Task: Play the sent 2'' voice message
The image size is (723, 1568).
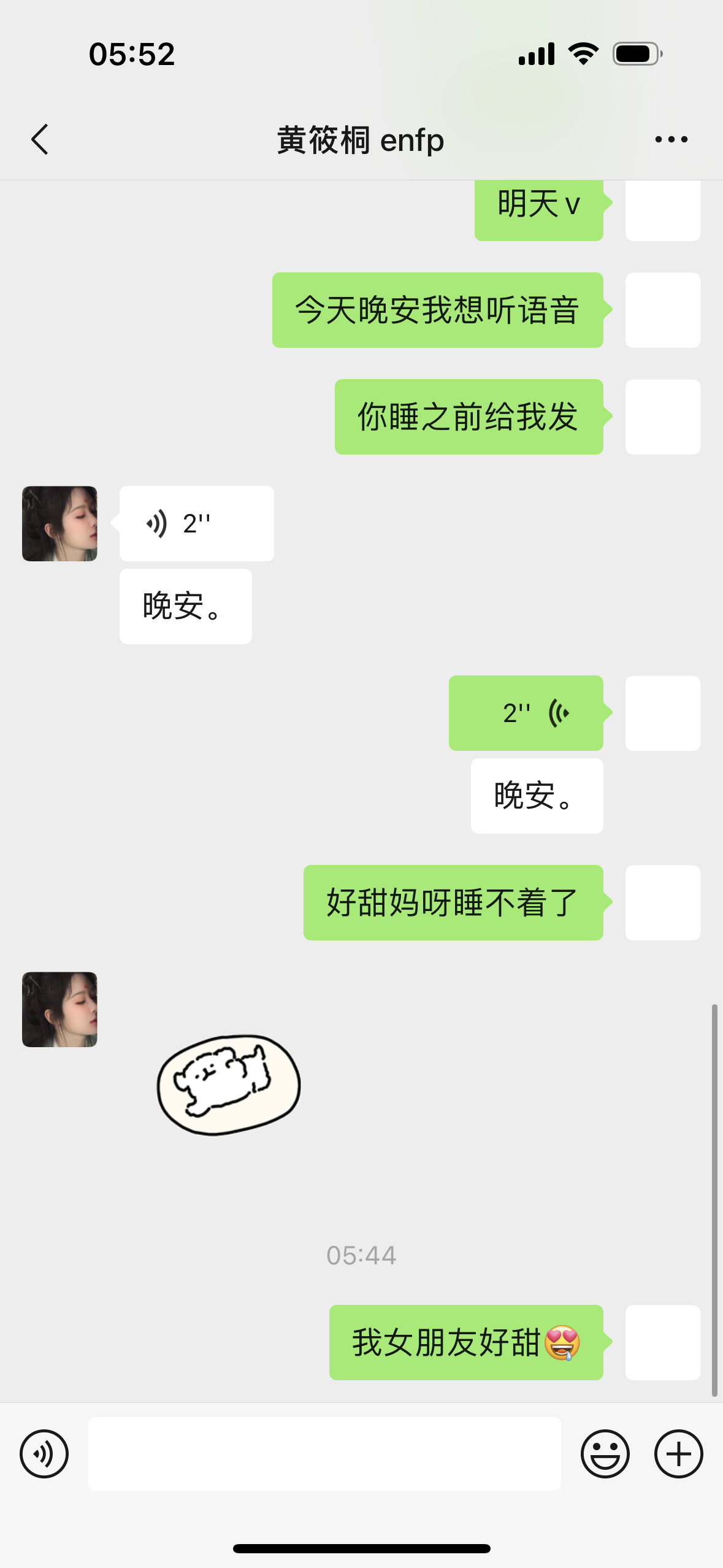Action: coord(526,713)
